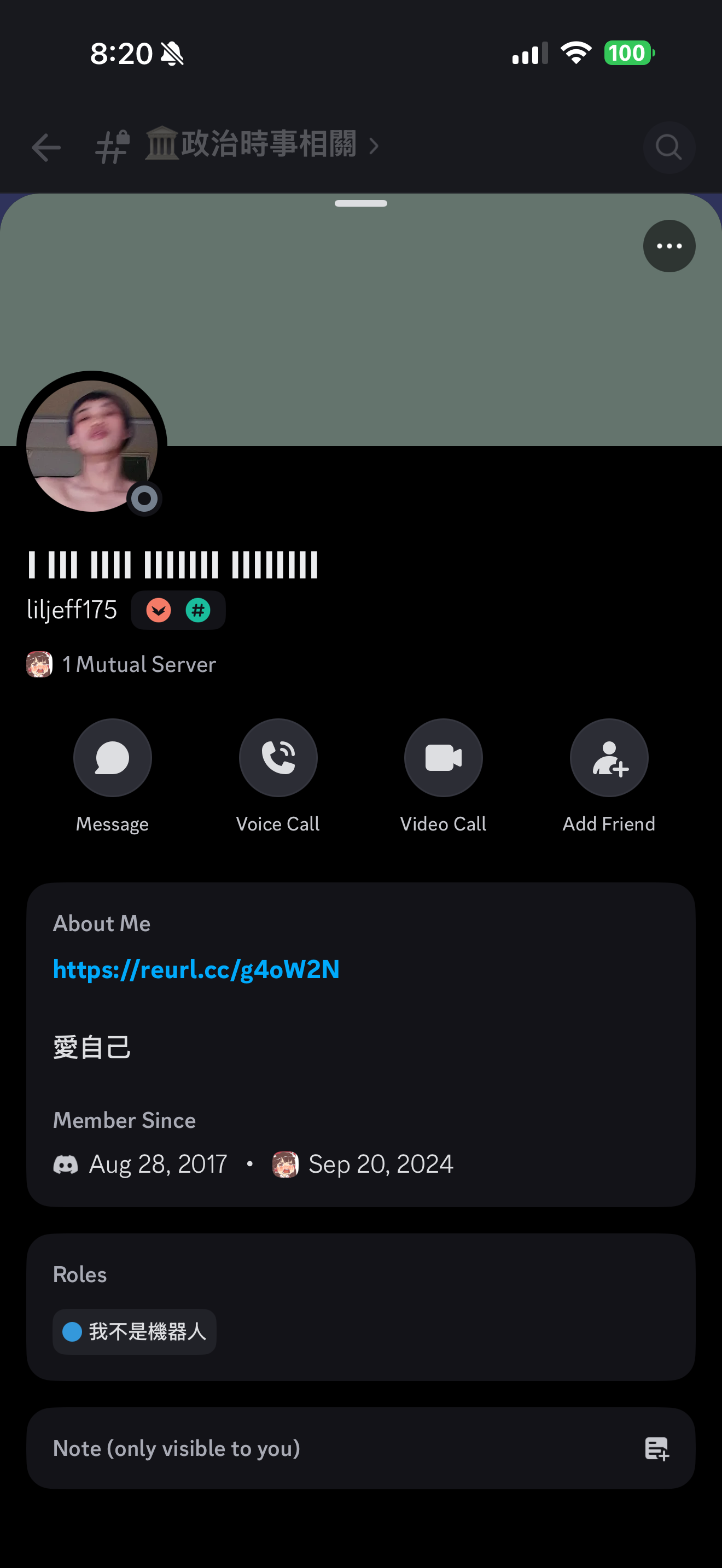Viewport: 722px width, 1568px height.
Task: Send a message to liljeff175
Action: 113,758
